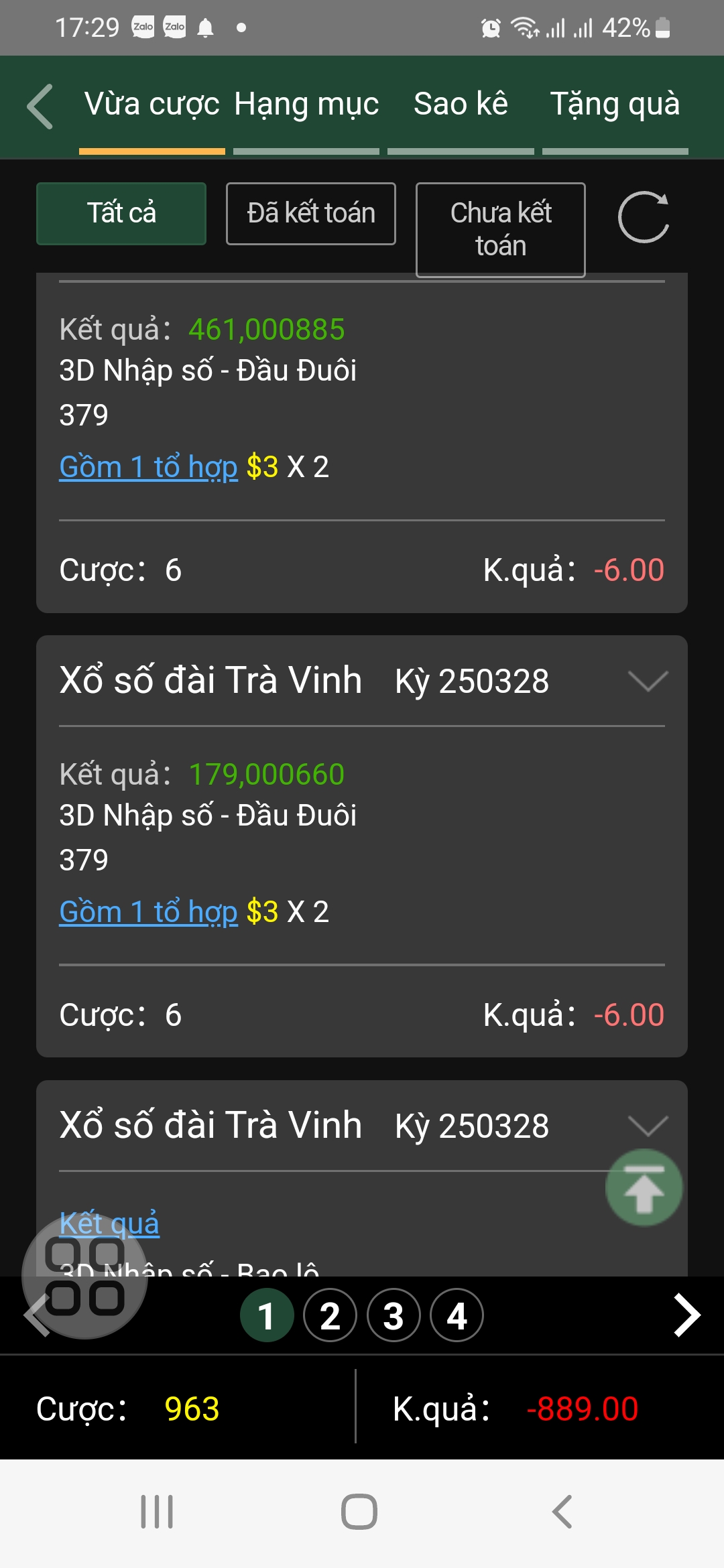The width and height of the screenshot is (724, 1568).
Task: Go to the next page with the right arrow
Action: 687,1315
